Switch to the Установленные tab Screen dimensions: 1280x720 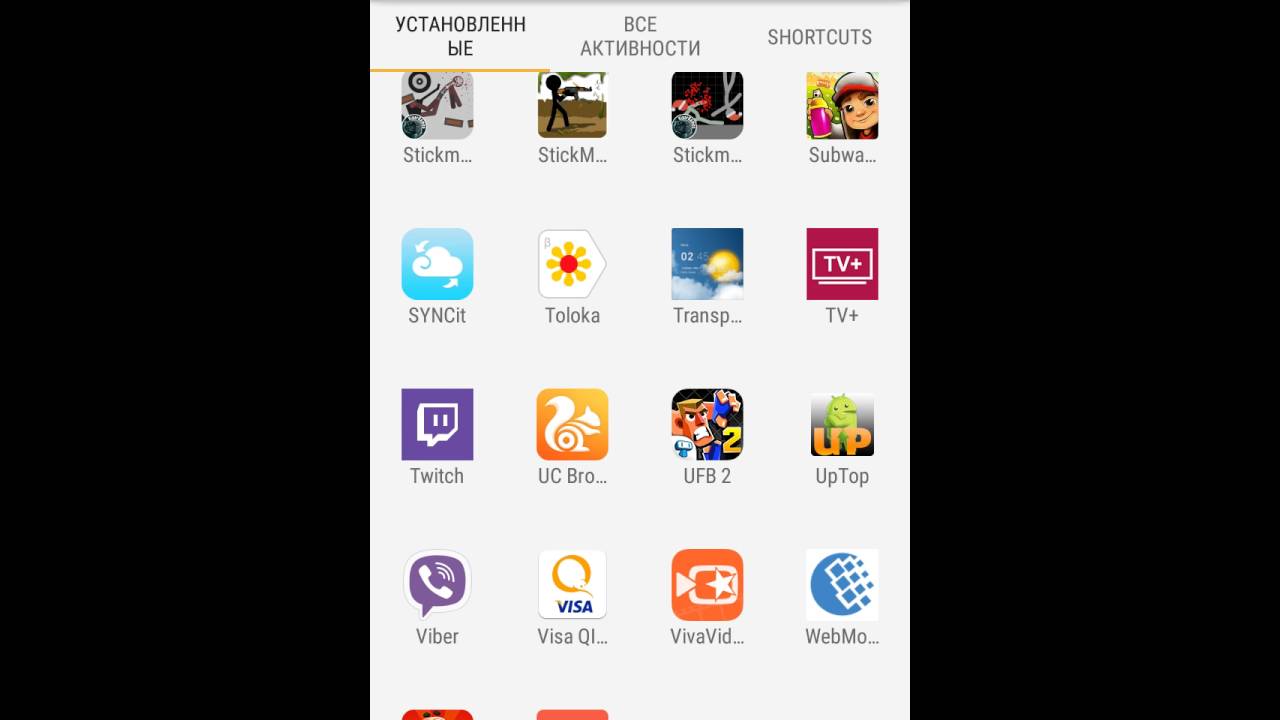(460, 37)
